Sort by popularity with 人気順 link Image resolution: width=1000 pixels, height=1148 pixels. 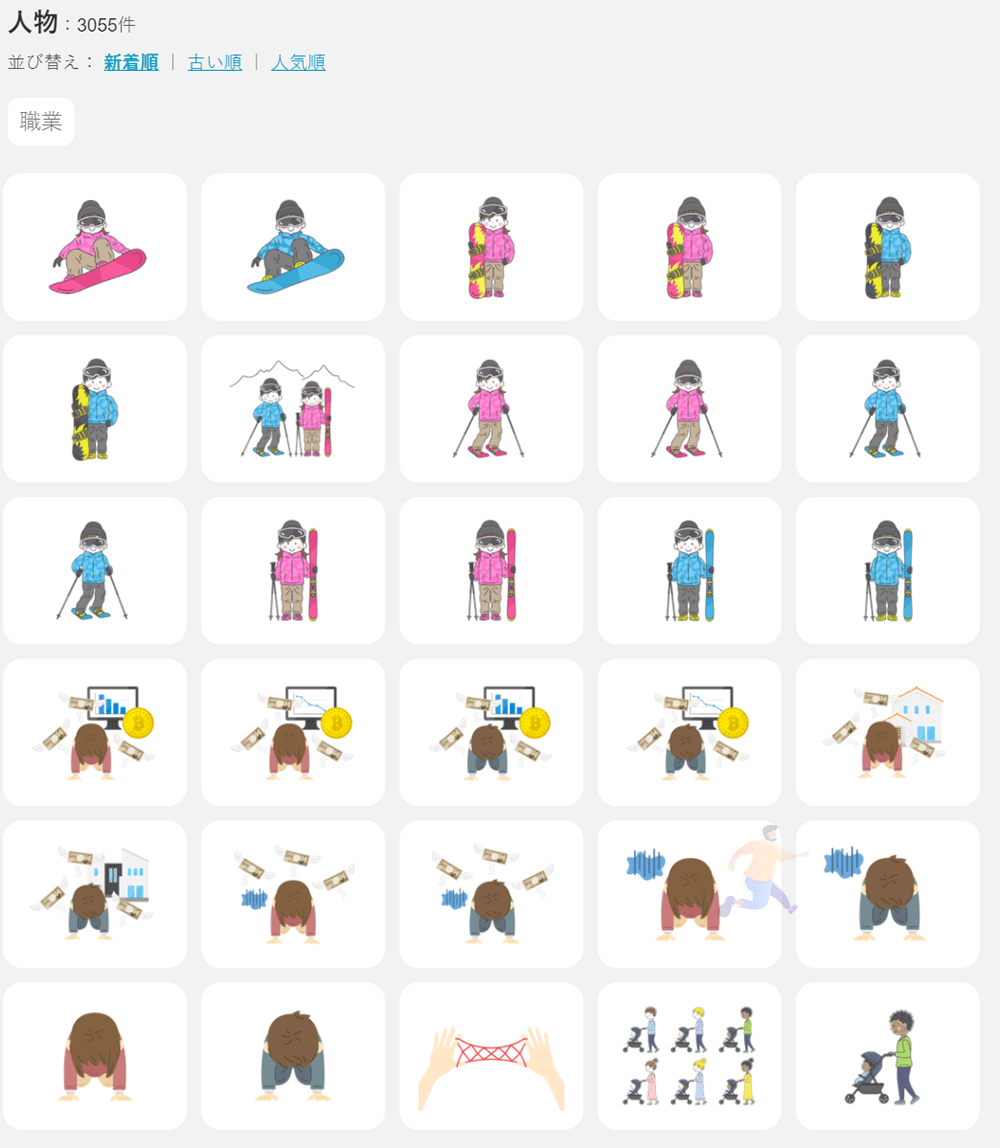coord(298,62)
